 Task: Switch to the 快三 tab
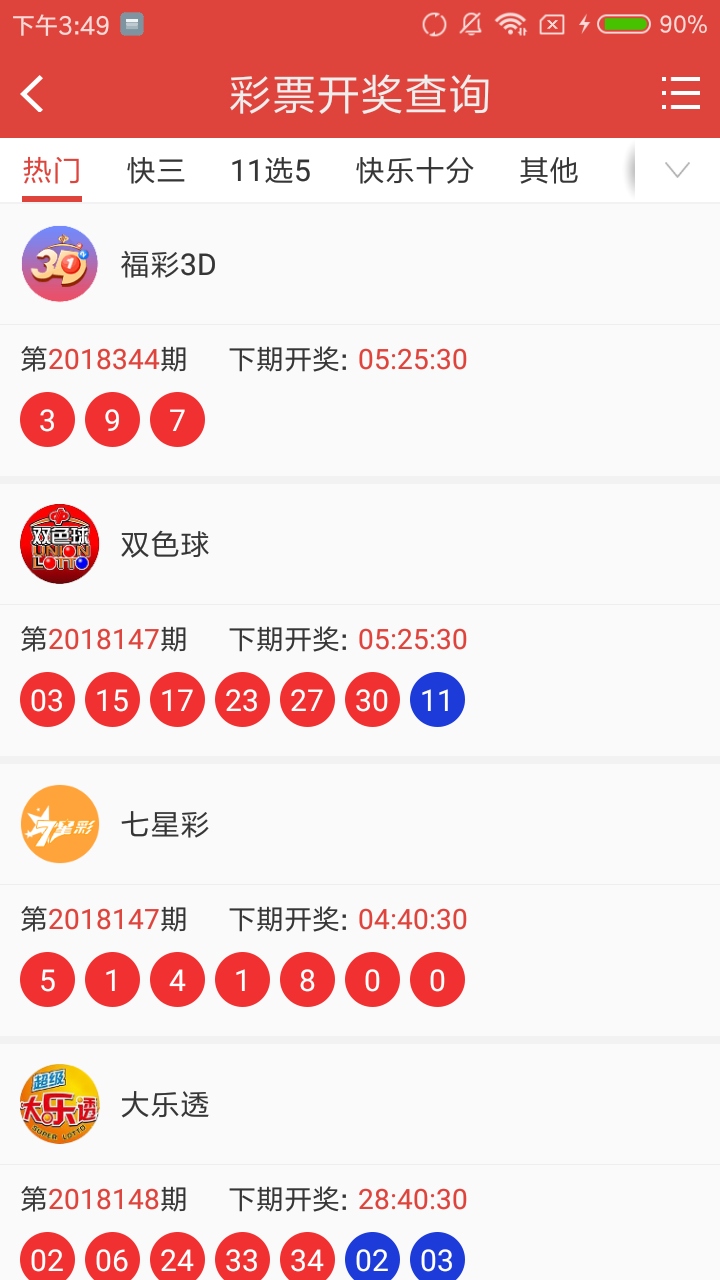click(155, 170)
